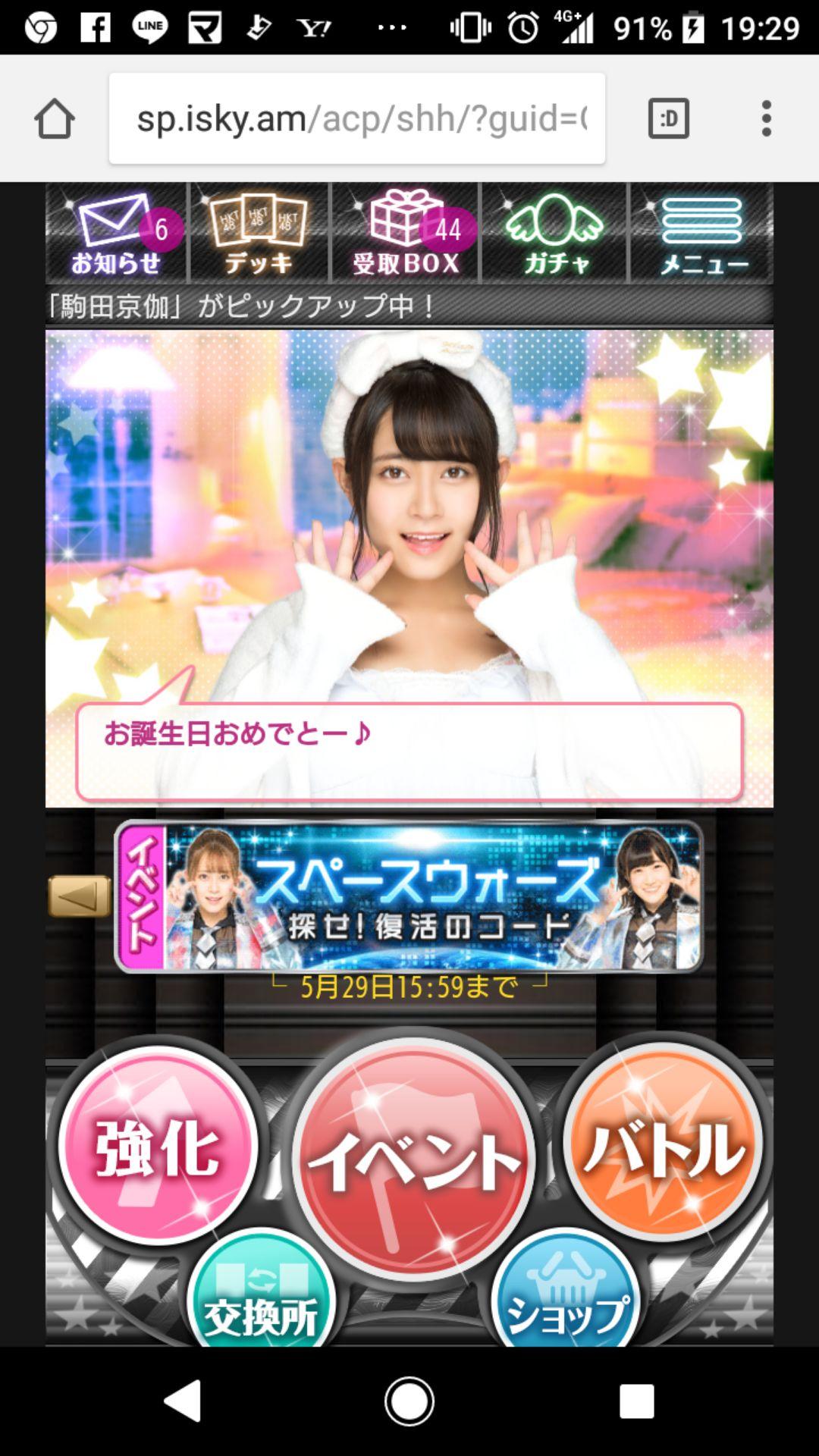Open the browser overflow menu
This screenshot has width=819, height=1456.
tap(767, 118)
